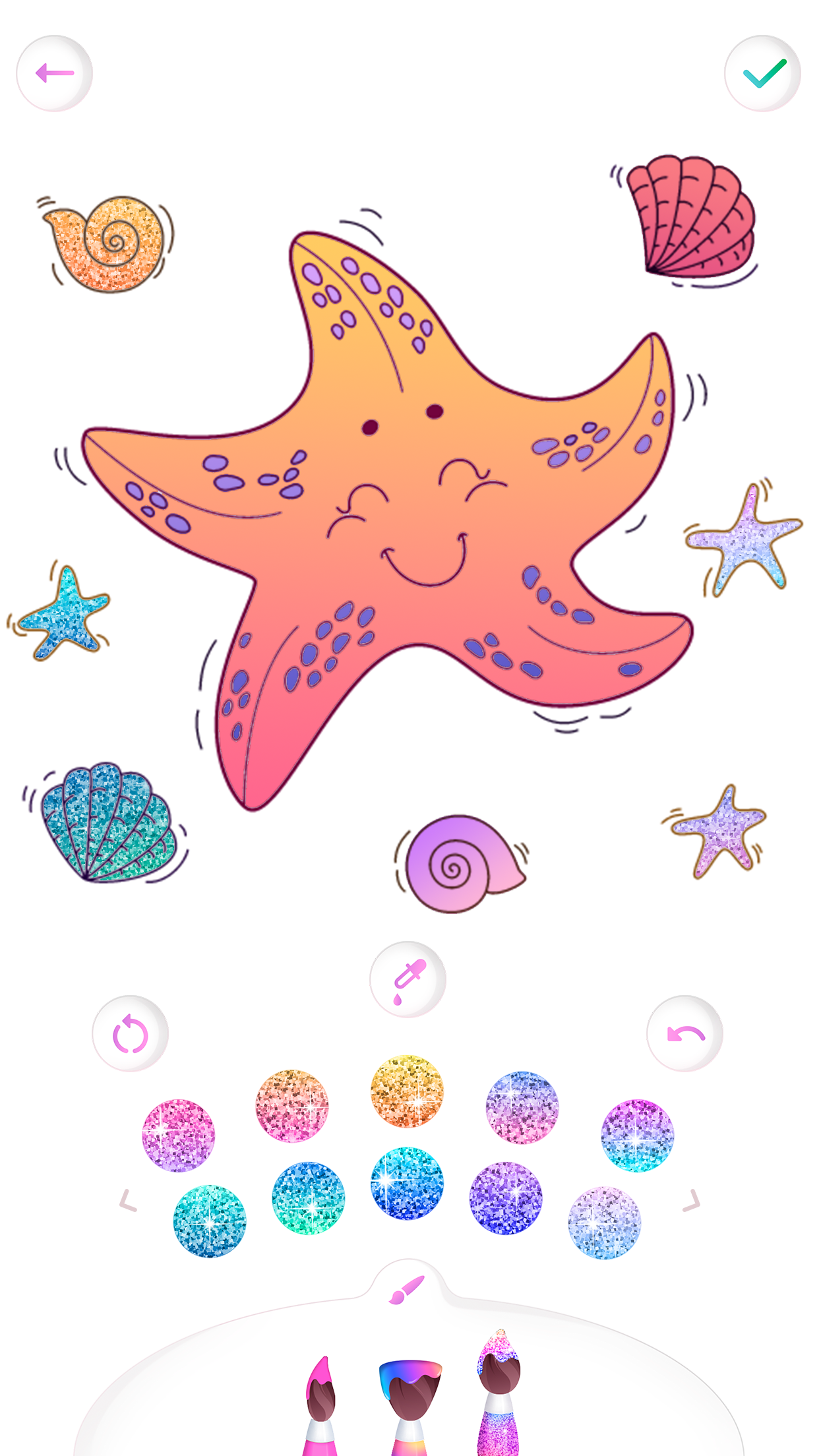Select the rainbow gradient brush

click(x=409, y=1406)
